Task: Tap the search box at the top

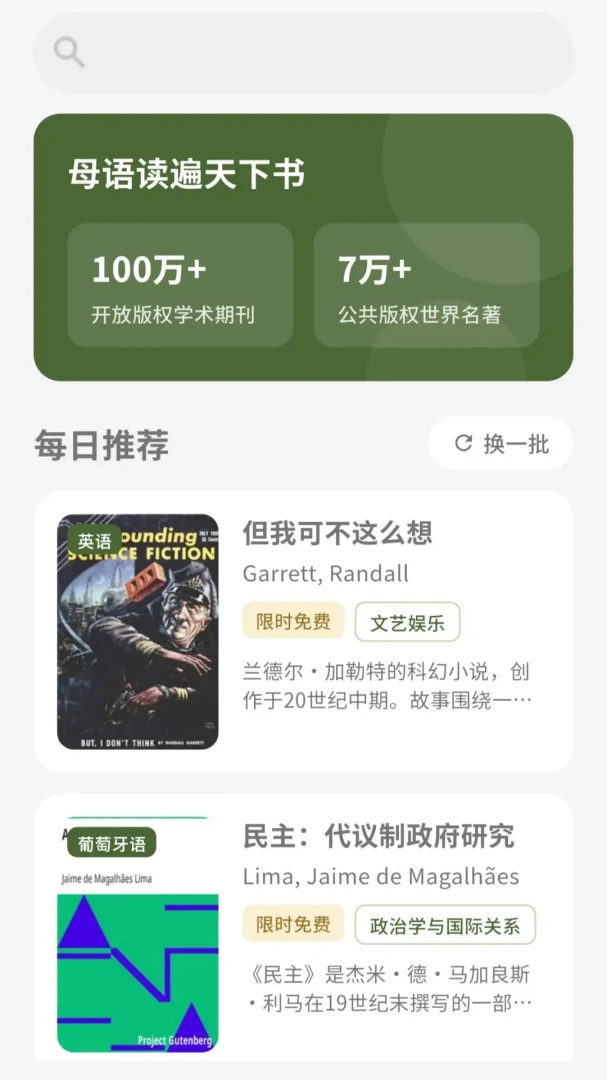Action: [x=303, y=52]
